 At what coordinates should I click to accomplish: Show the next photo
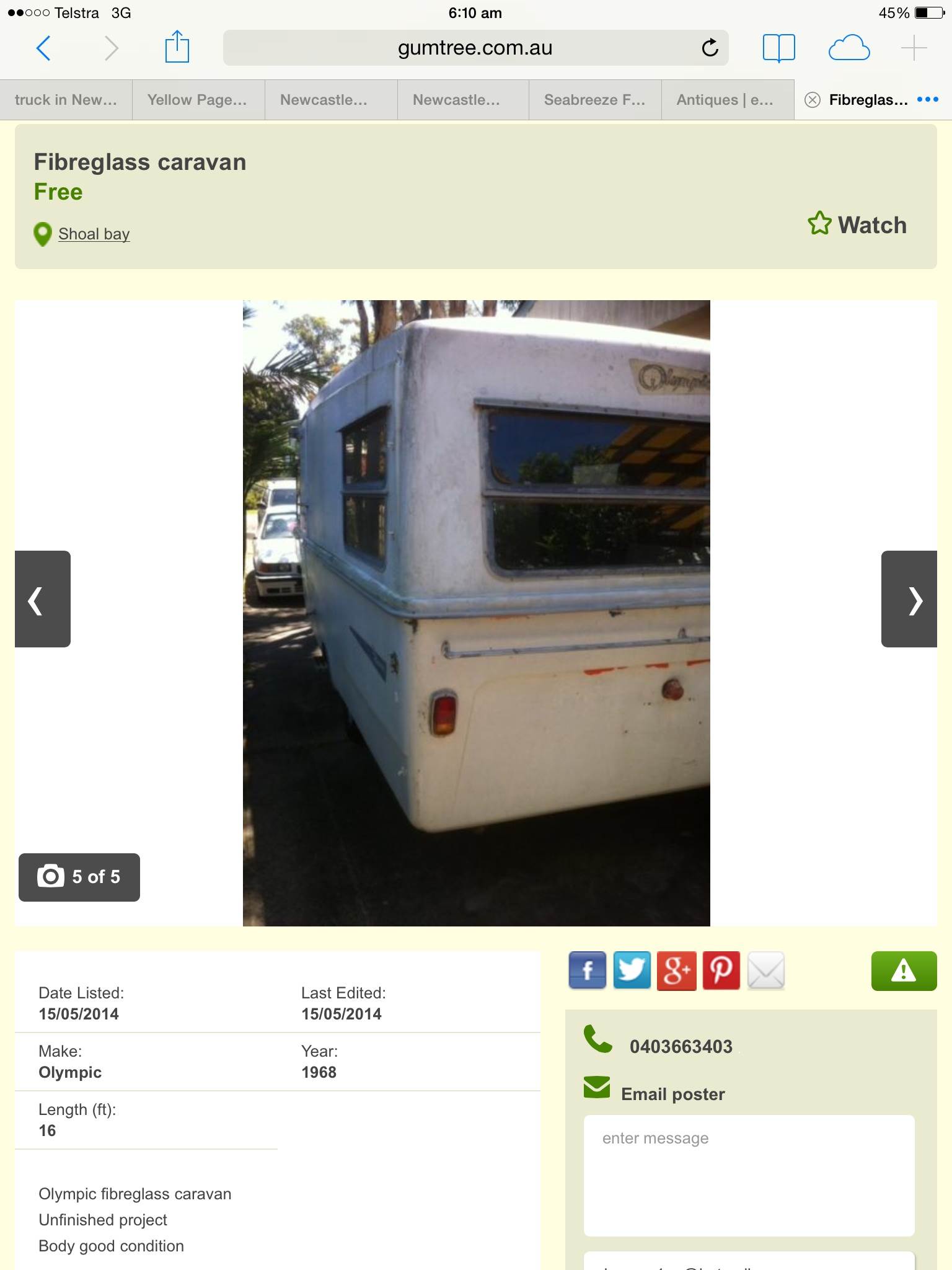(909, 599)
